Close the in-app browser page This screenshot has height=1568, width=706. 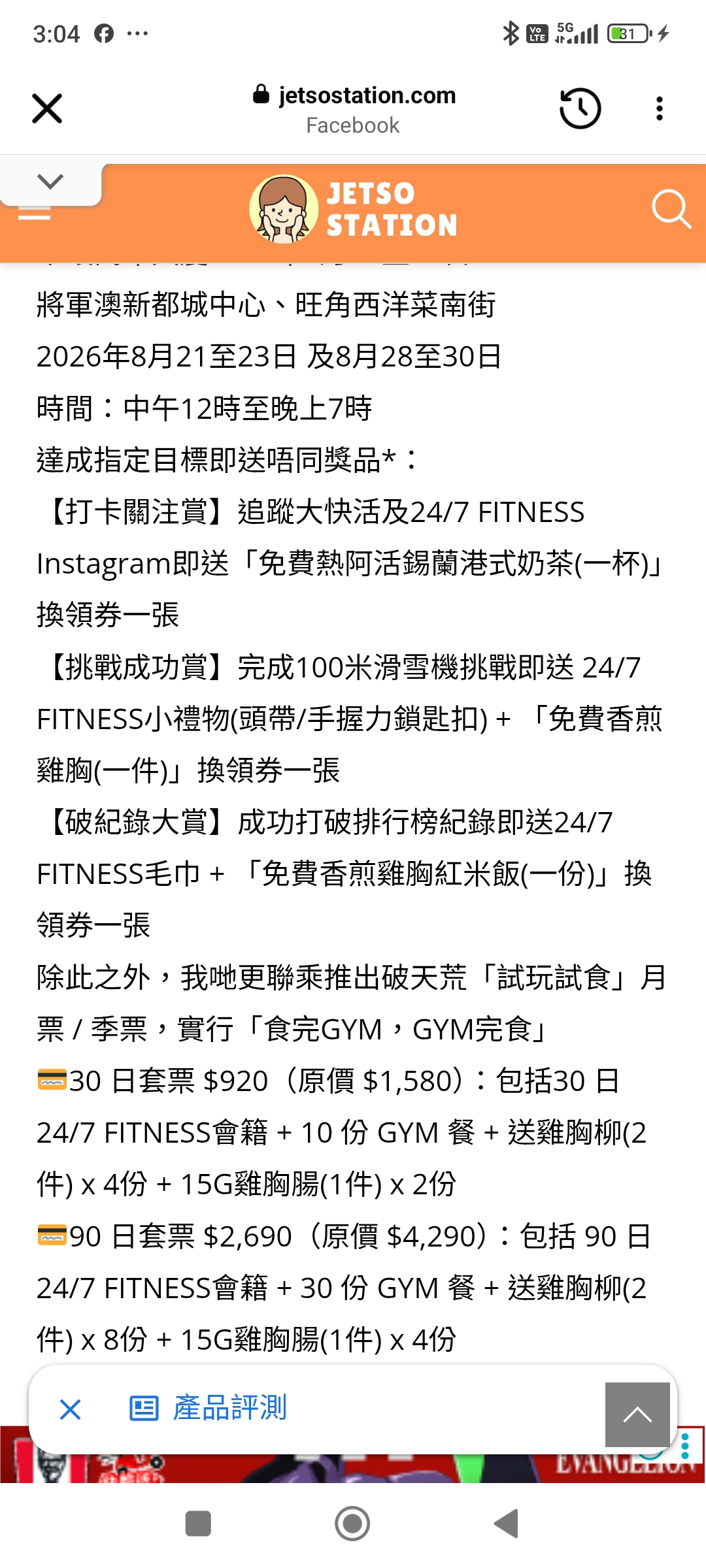[x=47, y=108]
